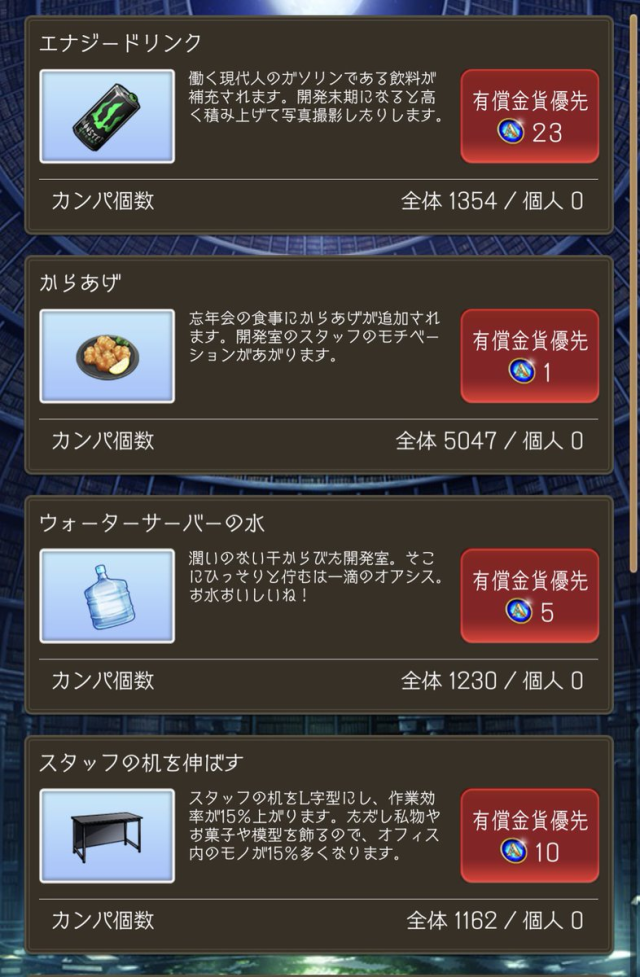Screen dimensions: 640x977
Task: Tap the からあげ 有償金貨優先 button
Action: [530, 356]
